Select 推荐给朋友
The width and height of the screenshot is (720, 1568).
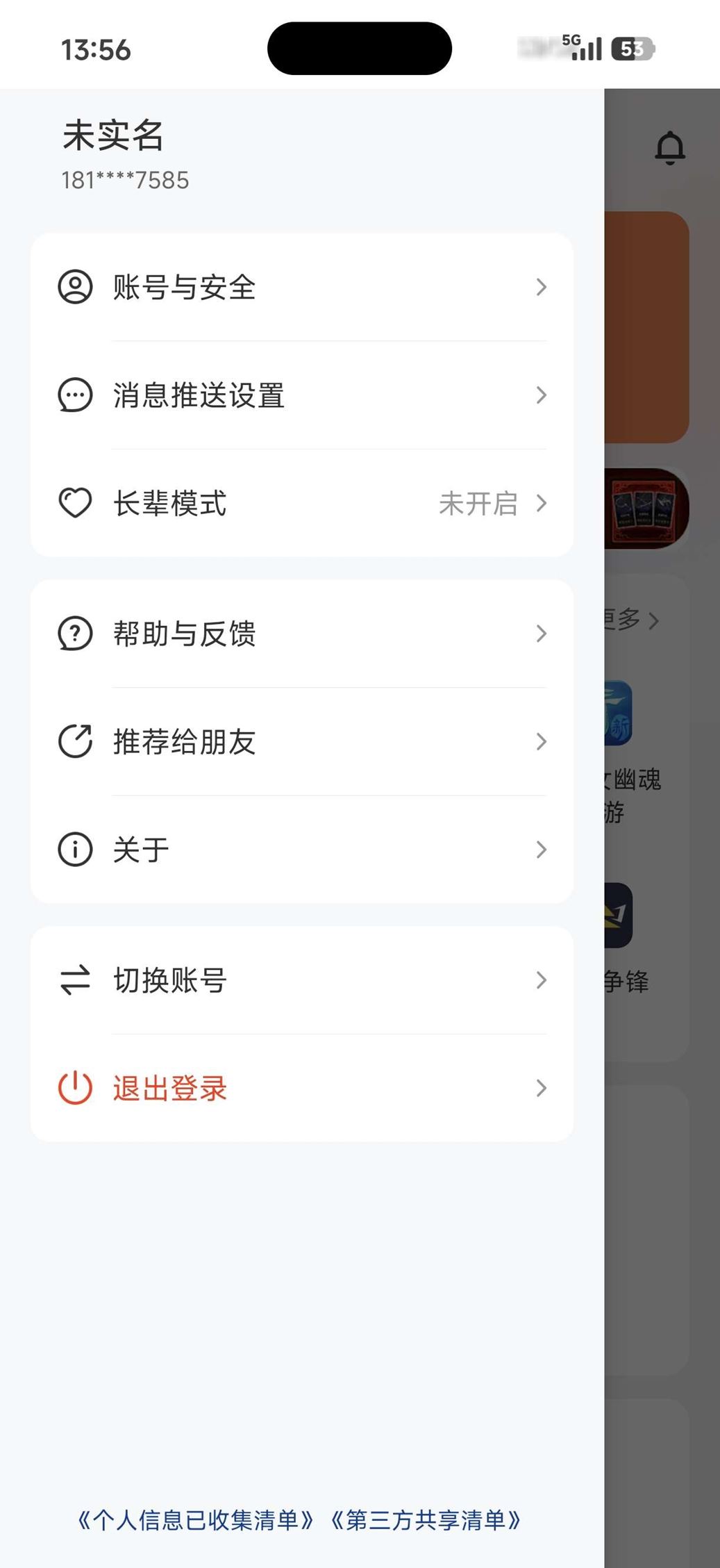[301, 741]
